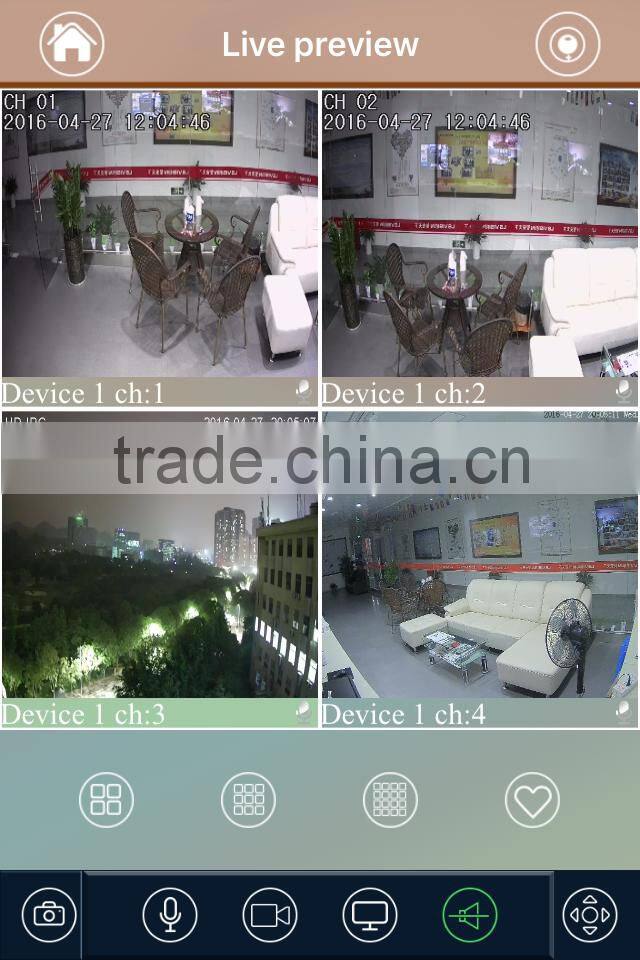Select the Device 1 ch:1 camera feed
Viewport: 640px width, 960px height.
point(160,248)
